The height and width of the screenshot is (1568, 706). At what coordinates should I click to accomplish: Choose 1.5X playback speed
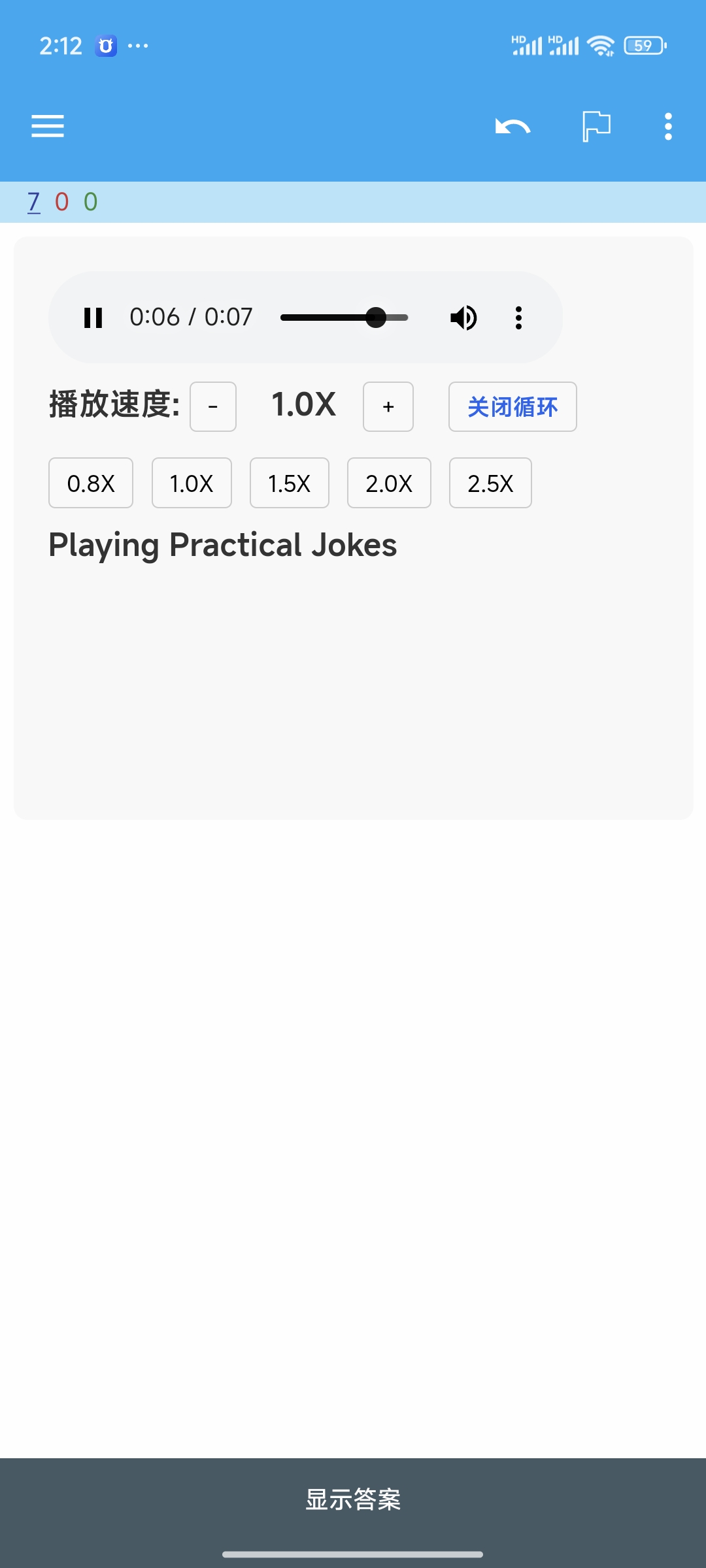tap(290, 483)
